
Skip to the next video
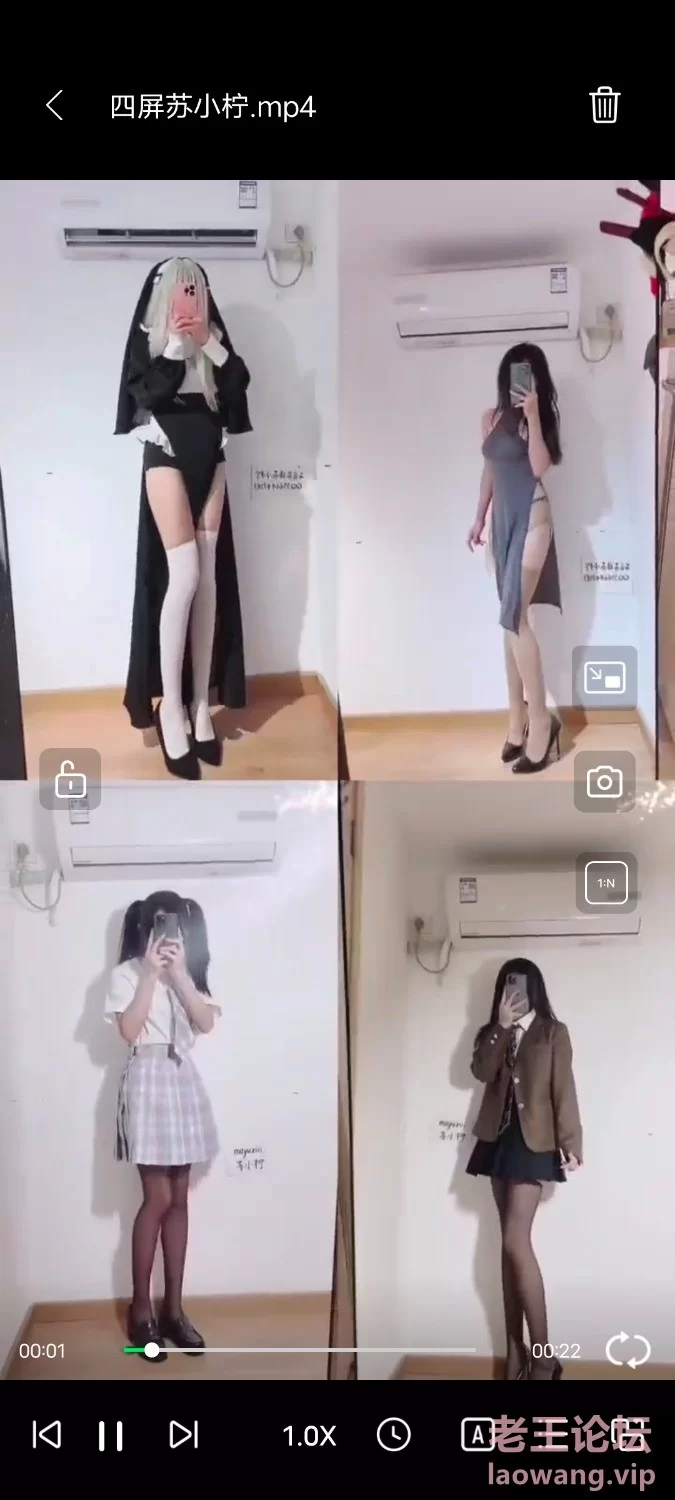183,1435
